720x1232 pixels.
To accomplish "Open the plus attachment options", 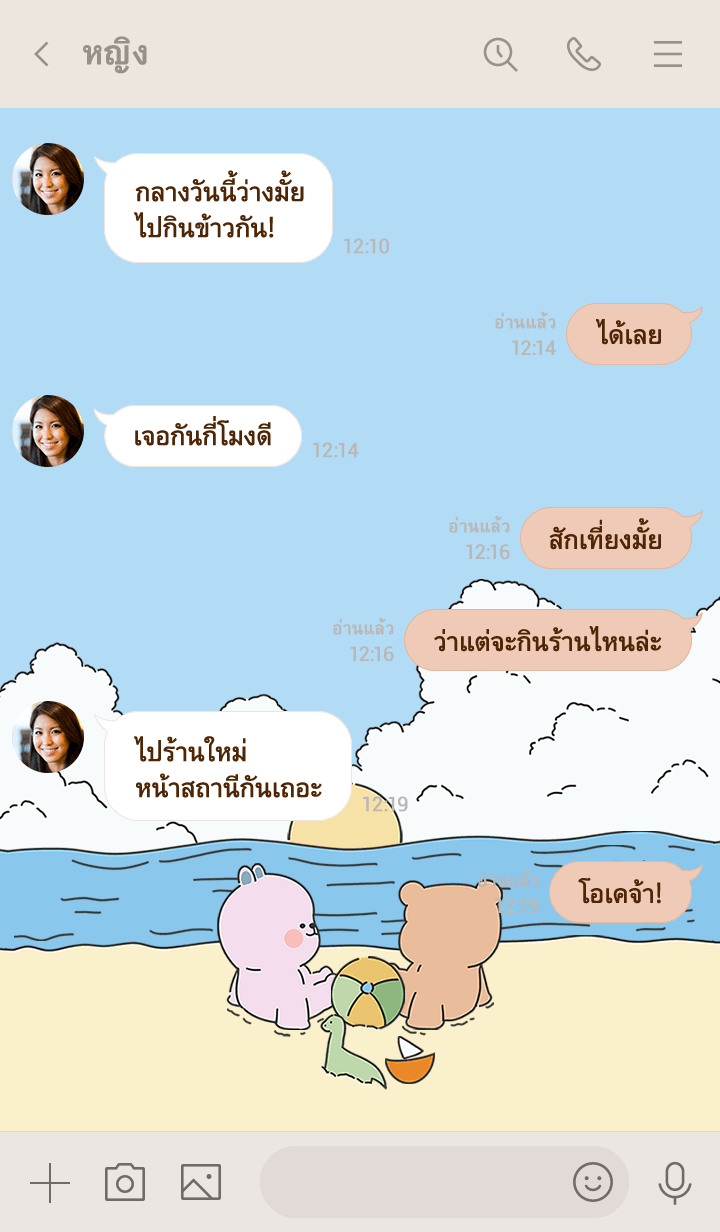I will (x=50, y=1183).
